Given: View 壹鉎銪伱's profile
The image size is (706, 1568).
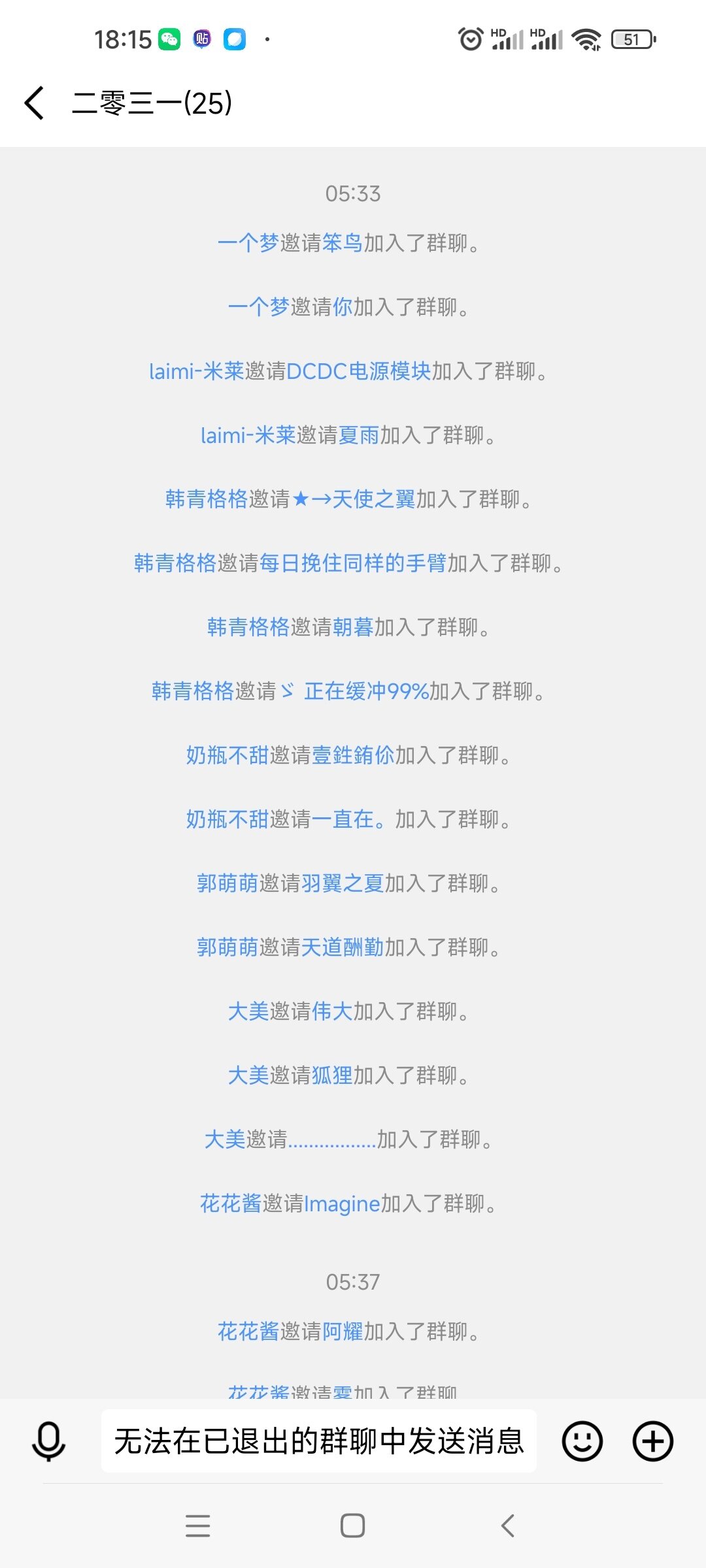Looking at the screenshot, I should click(353, 755).
